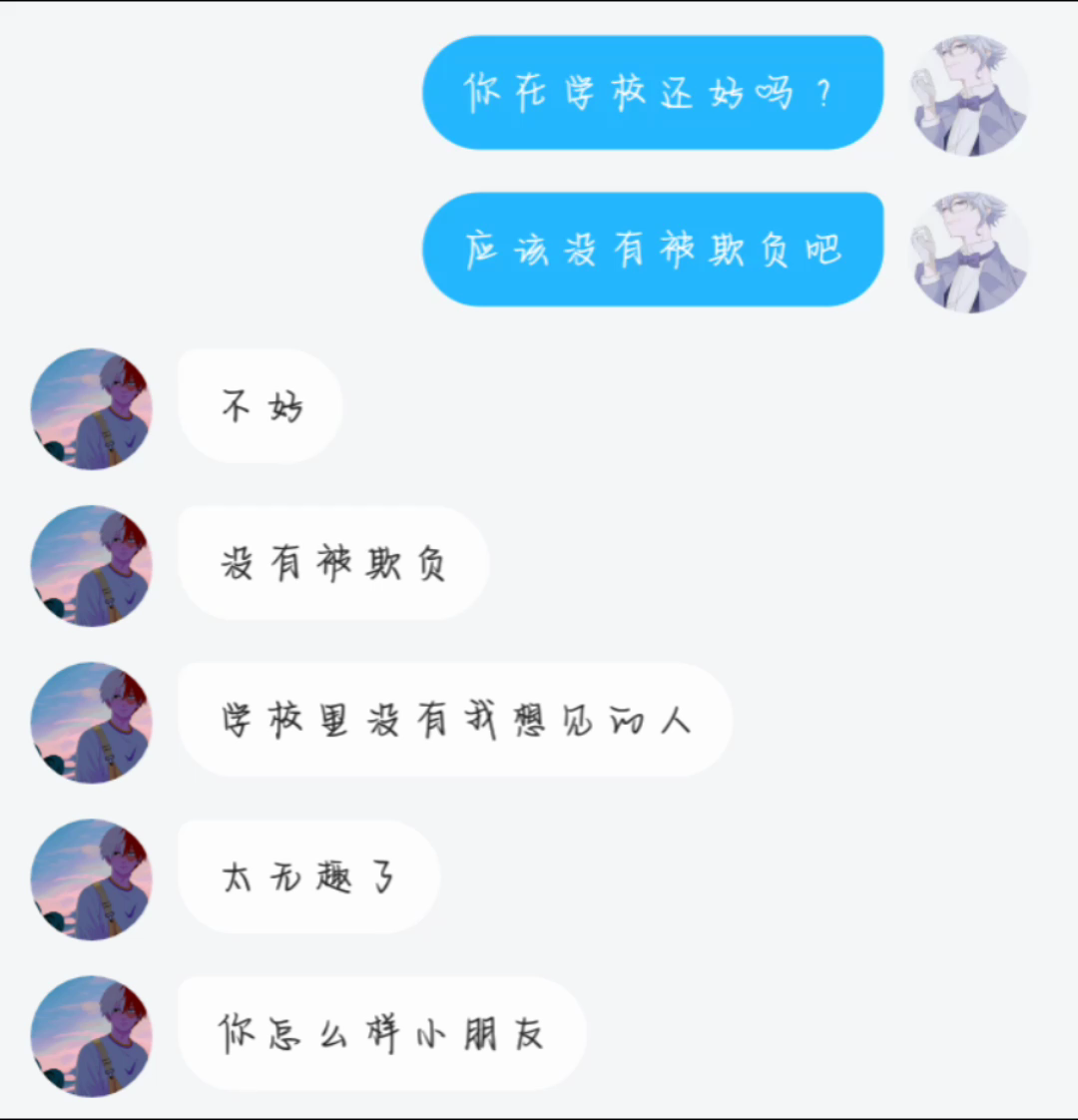Open profile avatar beside 太无趣了
This screenshot has width=1078, height=1120.
pos(92,879)
